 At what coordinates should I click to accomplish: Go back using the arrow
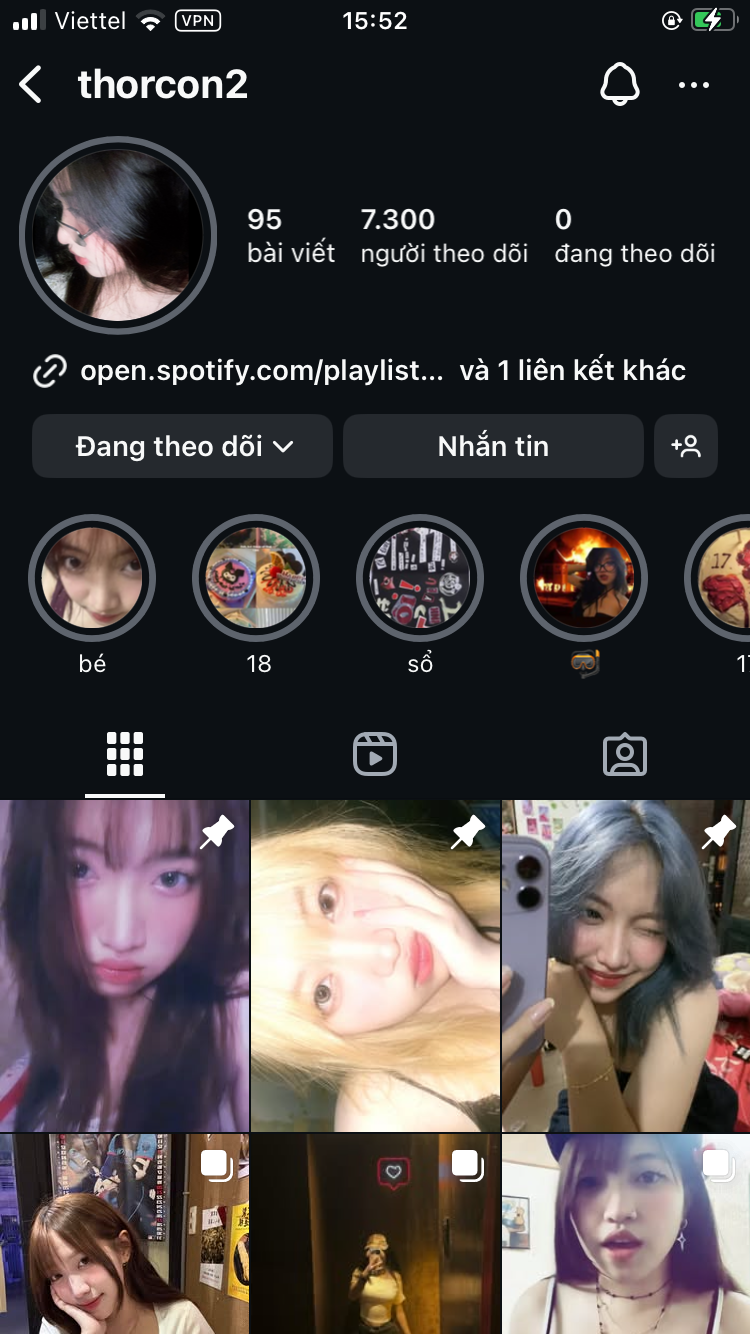32,85
